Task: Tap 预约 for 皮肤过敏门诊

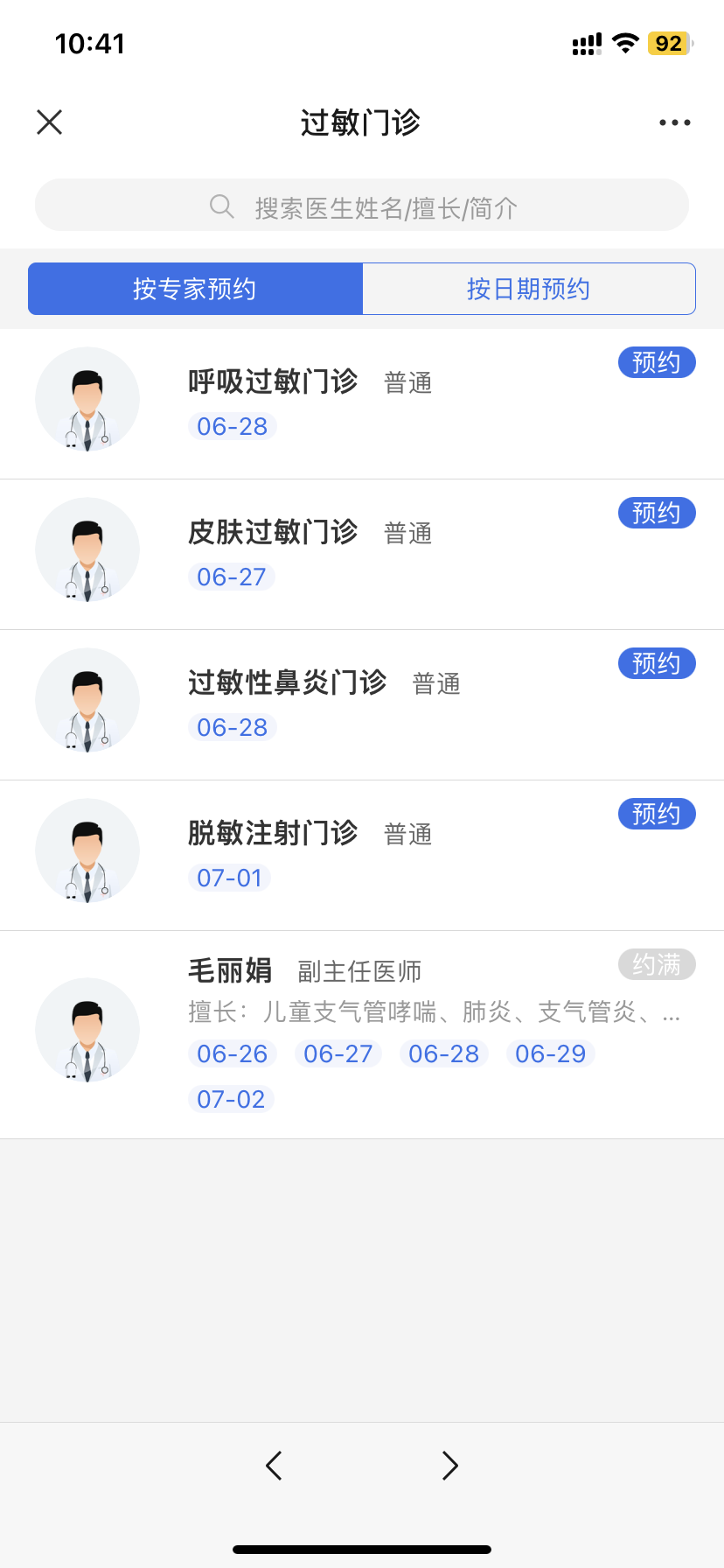Action: (x=656, y=513)
